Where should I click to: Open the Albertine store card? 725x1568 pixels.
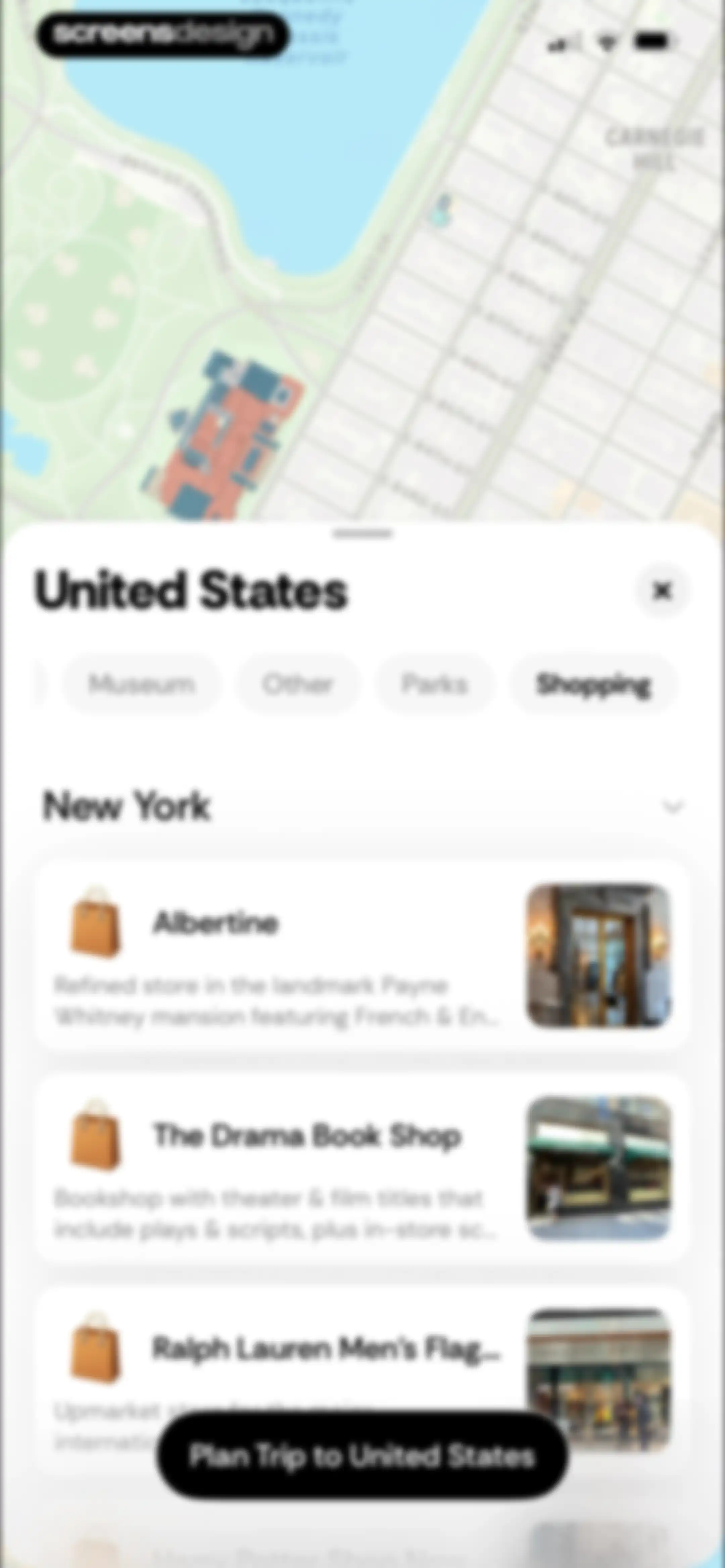(x=362, y=955)
